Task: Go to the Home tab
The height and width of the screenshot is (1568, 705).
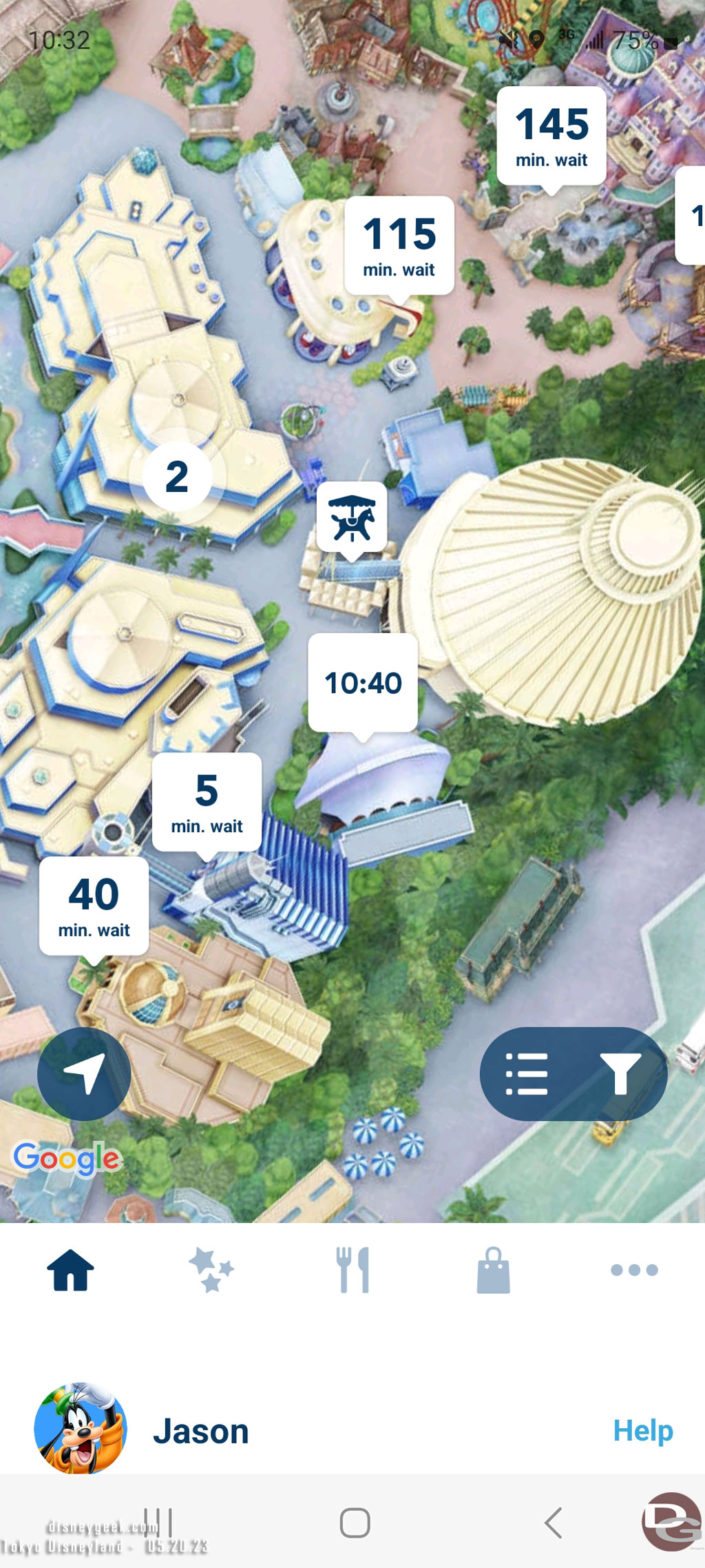Action: tap(70, 1270)
